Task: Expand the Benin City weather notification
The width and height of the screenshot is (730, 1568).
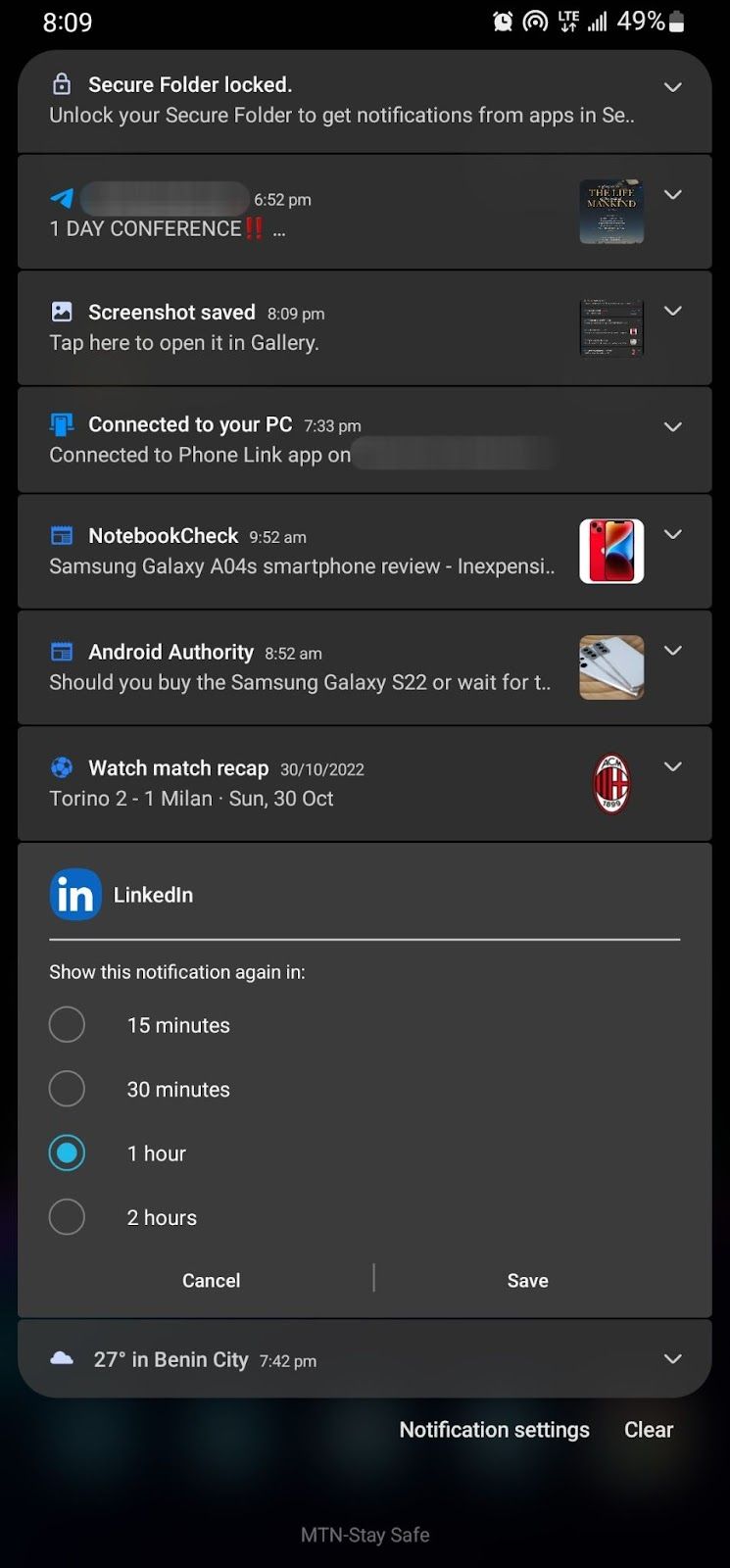Action: click(x=673, y=1358)
